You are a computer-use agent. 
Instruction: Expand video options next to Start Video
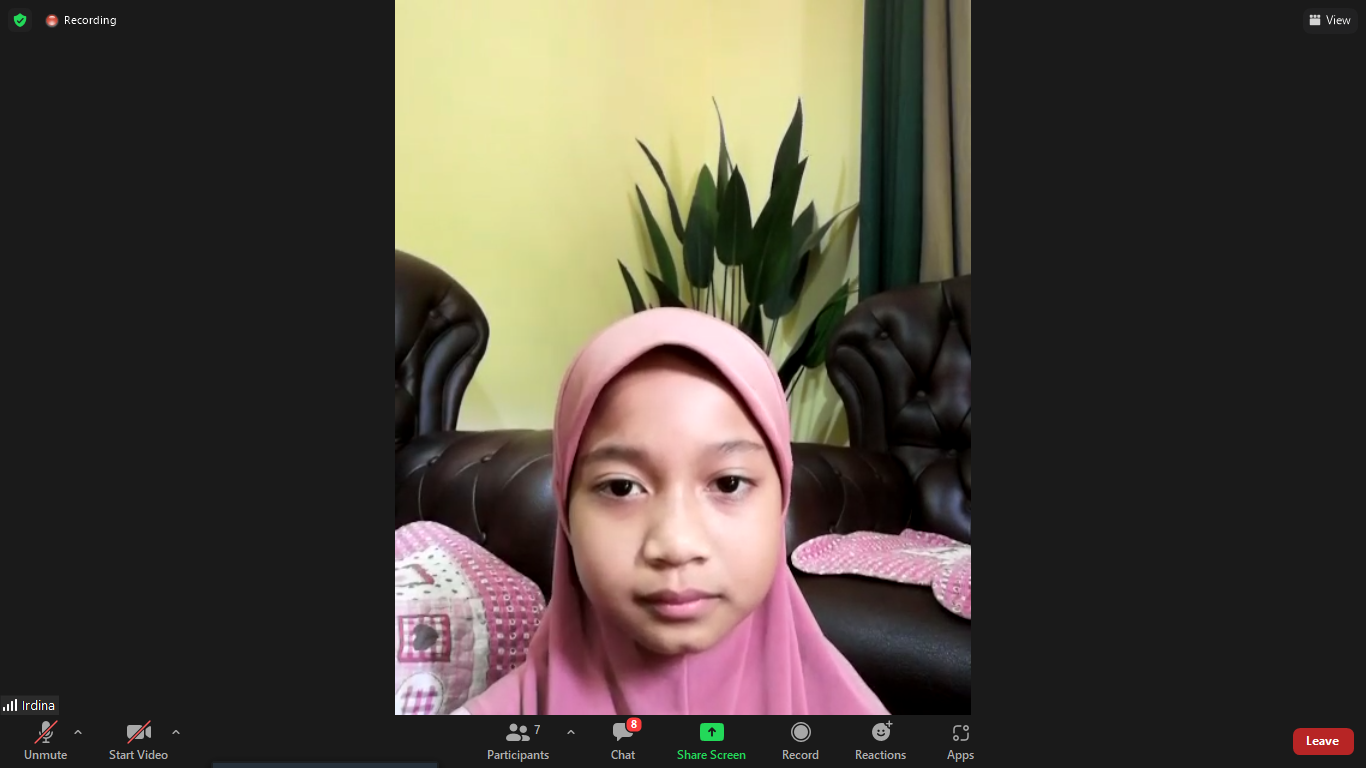pyautogui.click(x=176, y=732)
